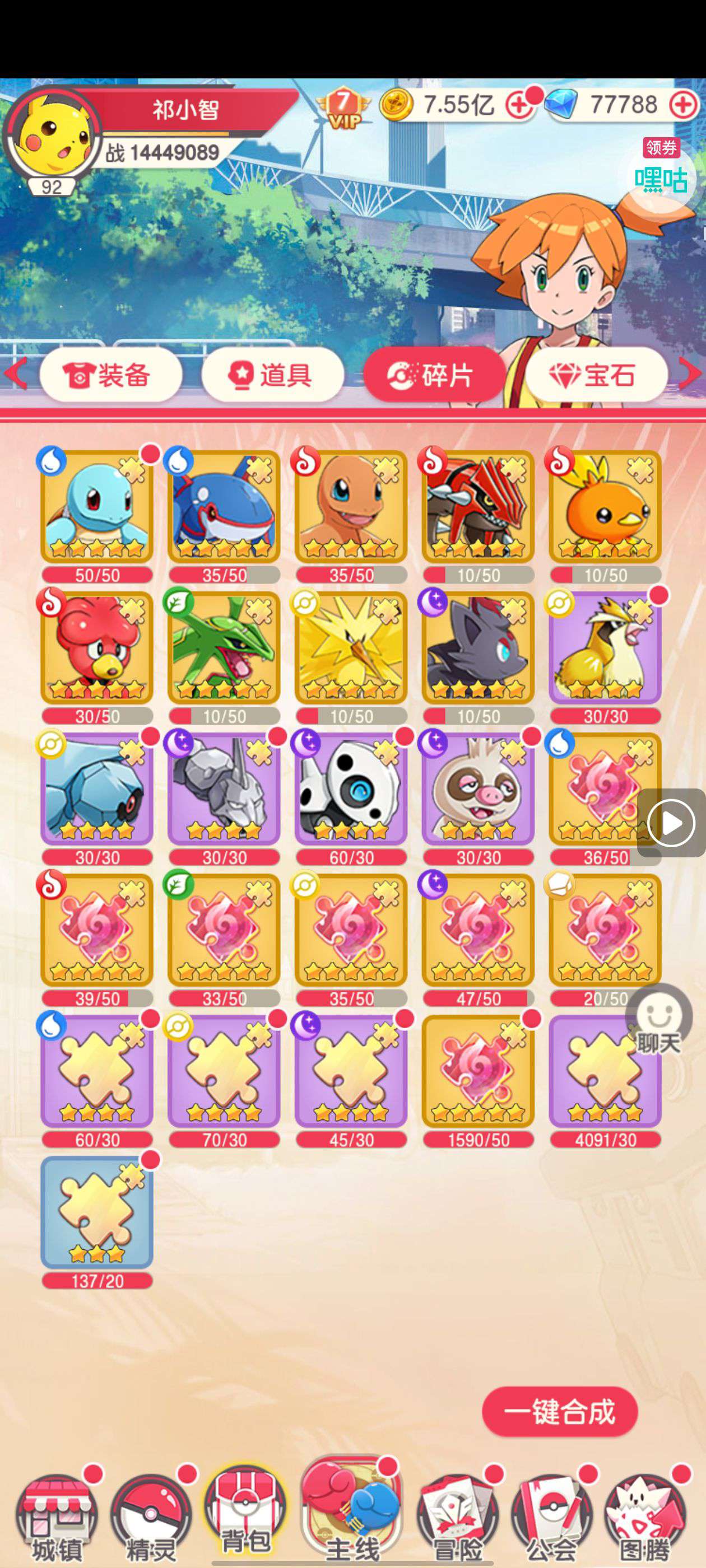Add gold coins with the plus icon
Image resolution: width=706 pixels, height=1568 pixels.
coord(518,105)
